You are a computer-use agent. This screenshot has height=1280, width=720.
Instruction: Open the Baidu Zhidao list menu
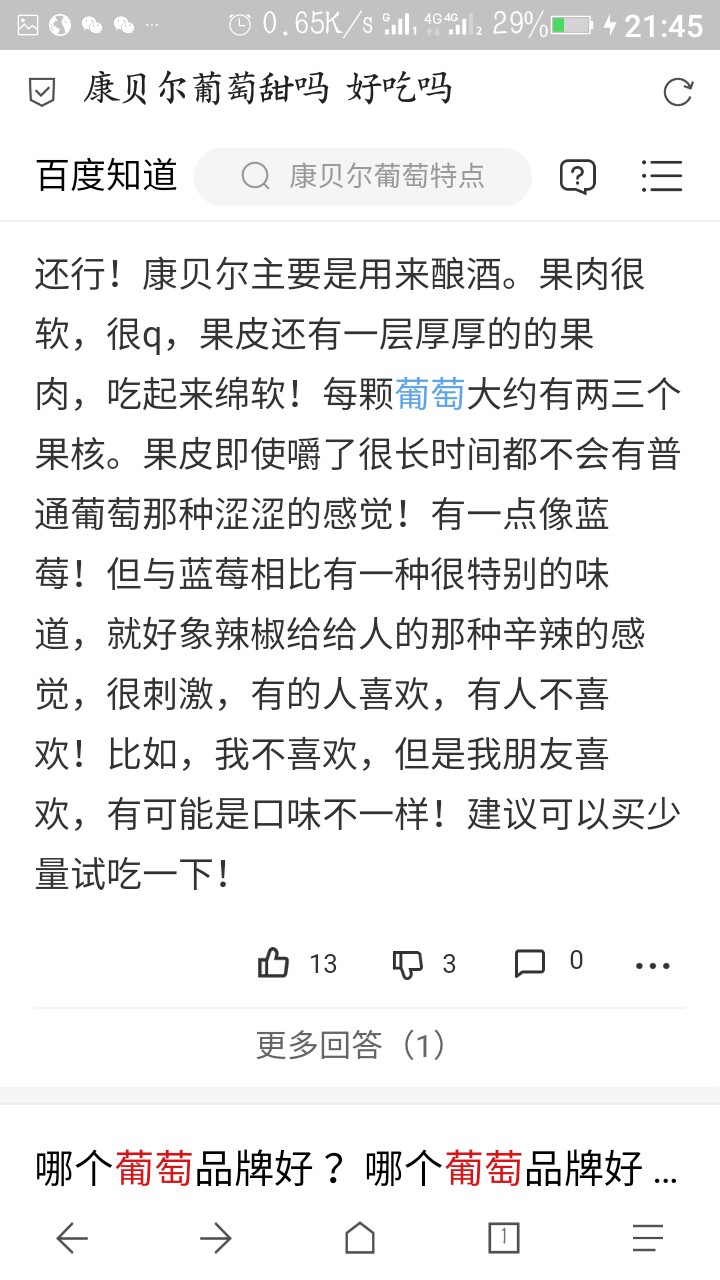point(661,176)
